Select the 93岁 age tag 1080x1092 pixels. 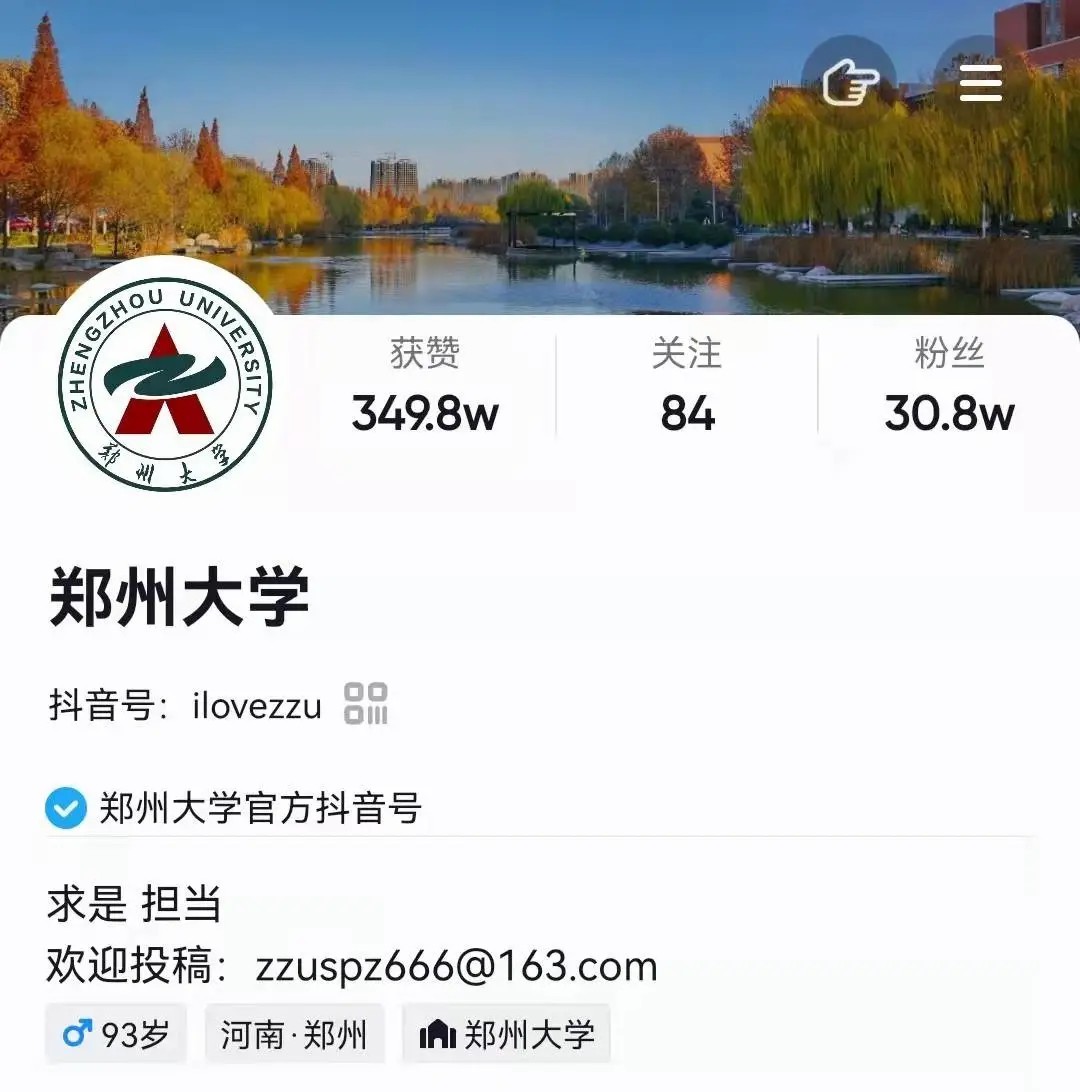click(x=115, y=1032)
